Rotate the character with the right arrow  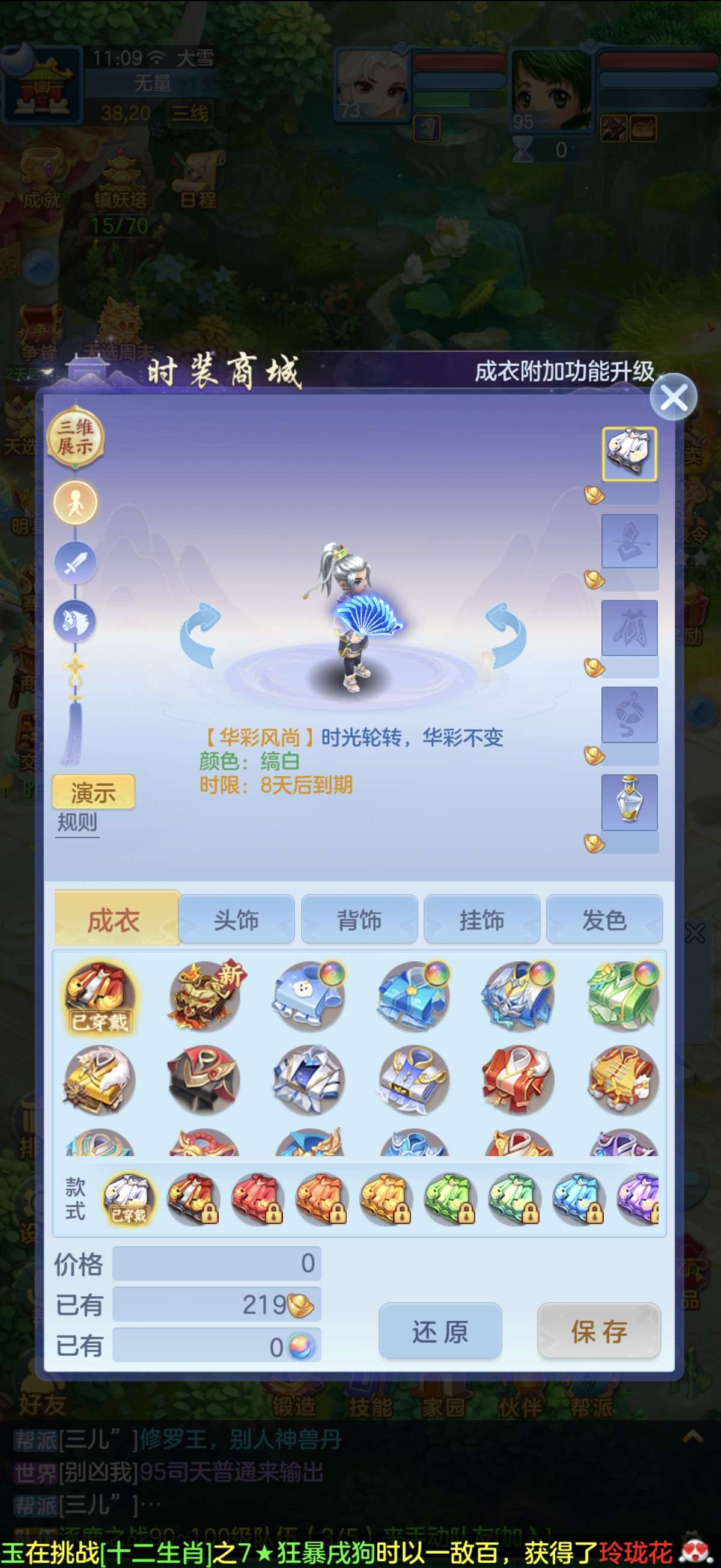(507, 635)
